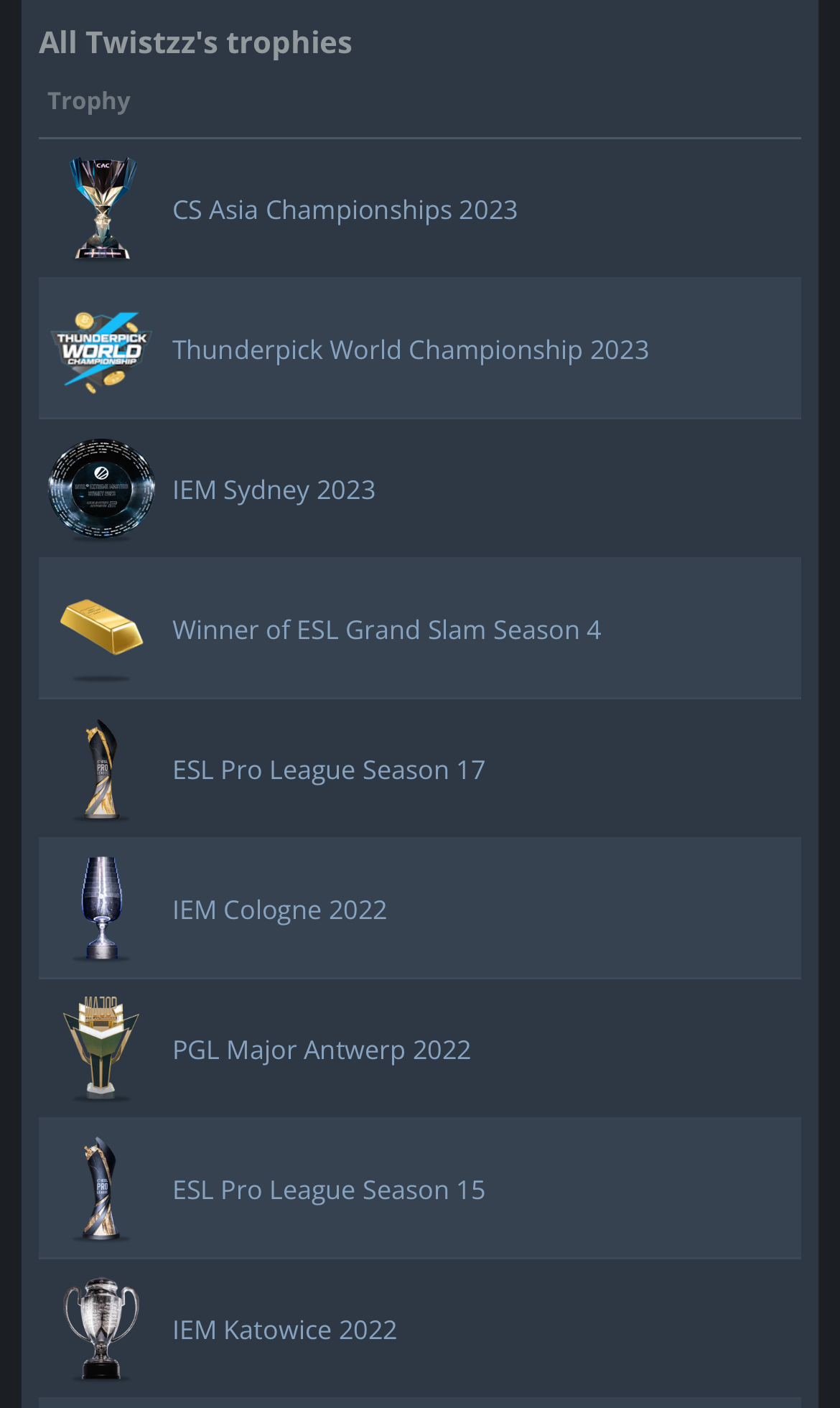Open IEM Katowice 2022 event
Image resolution: width=840 pixels, height=1408 pixels.
[x=284, y=1330]
